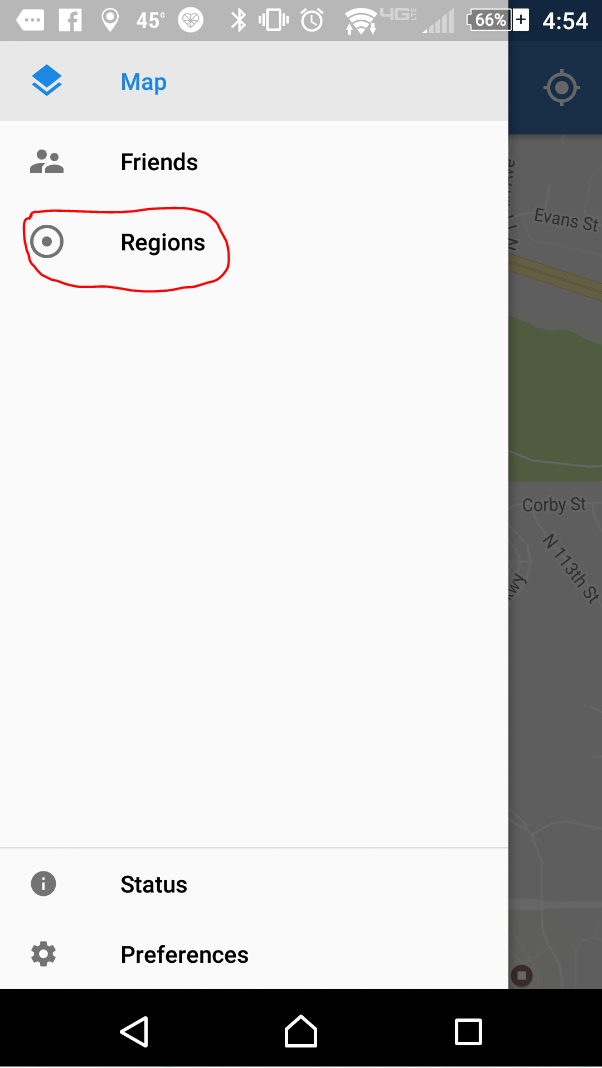Go to the Regions screen
The width and height of the screenshot is (602, 1068).
(162, 242)
